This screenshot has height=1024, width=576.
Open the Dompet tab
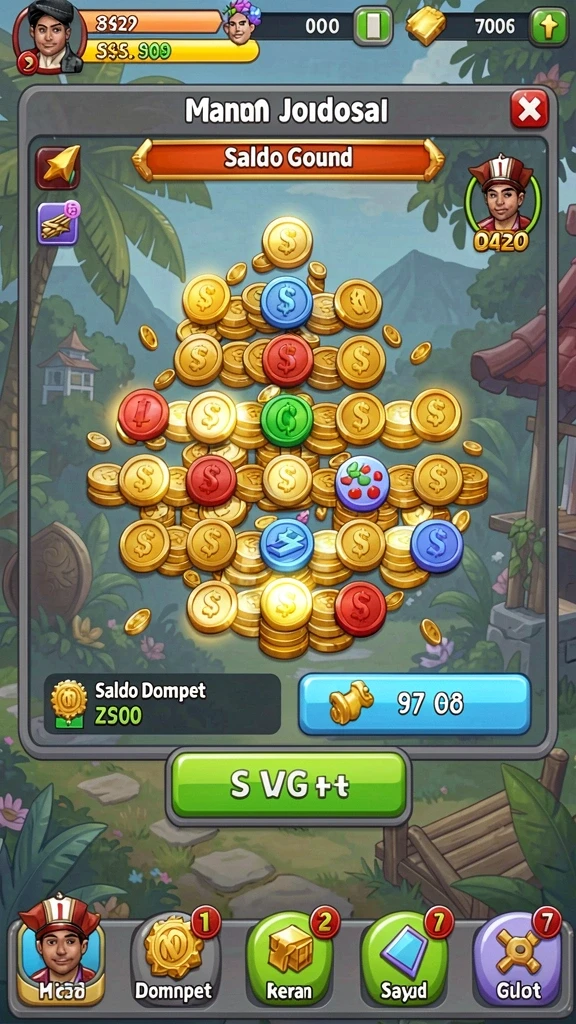173,959
